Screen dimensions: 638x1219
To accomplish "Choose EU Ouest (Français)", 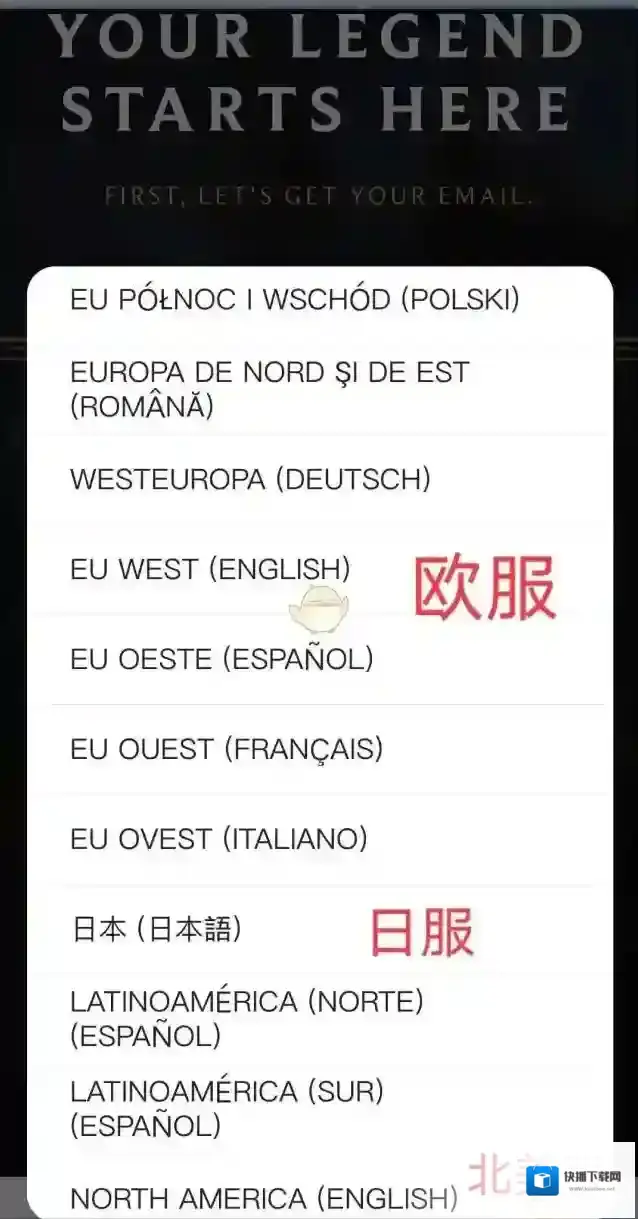I will (226, 749).
